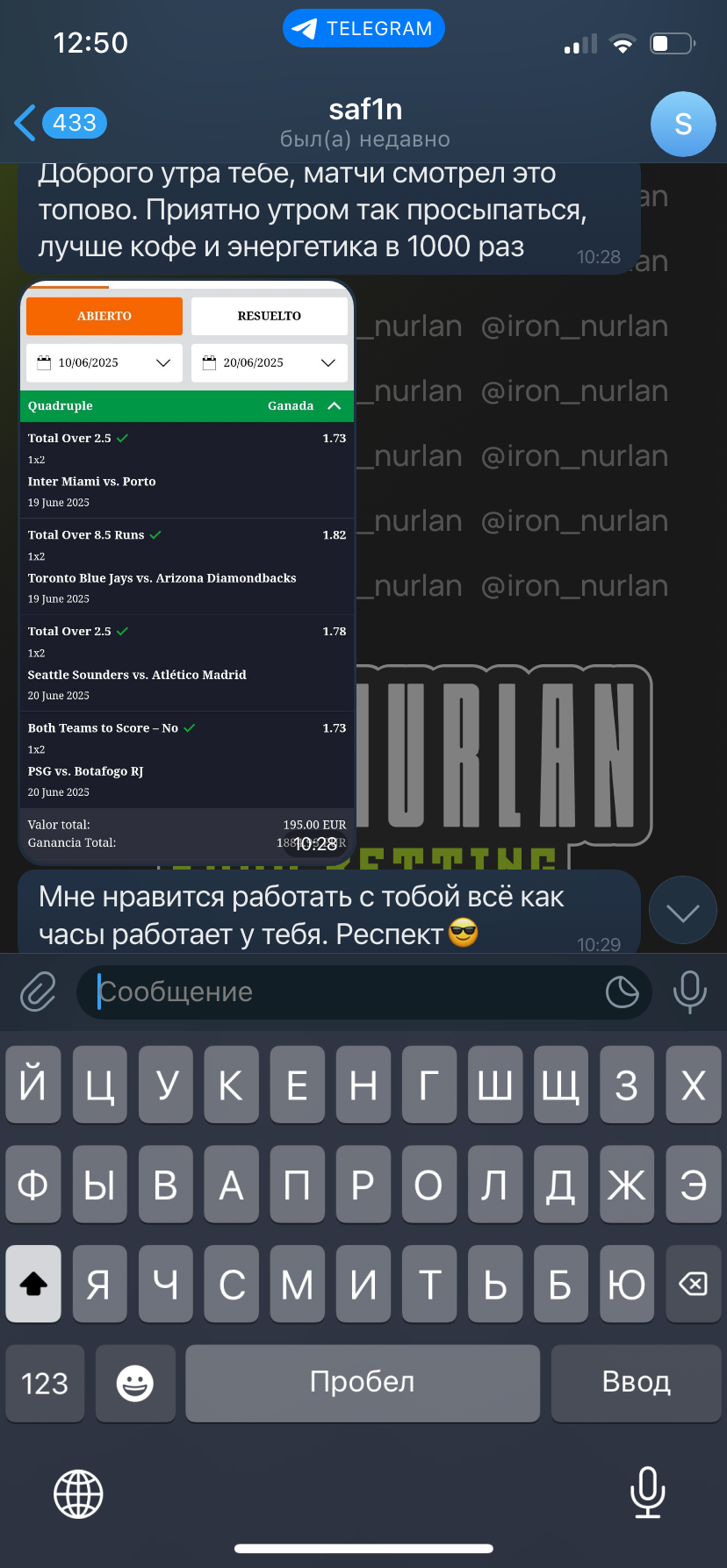The image size is (727, 1568).
Task: Open saf1n's profile avatar
Action: pos(683,124)
